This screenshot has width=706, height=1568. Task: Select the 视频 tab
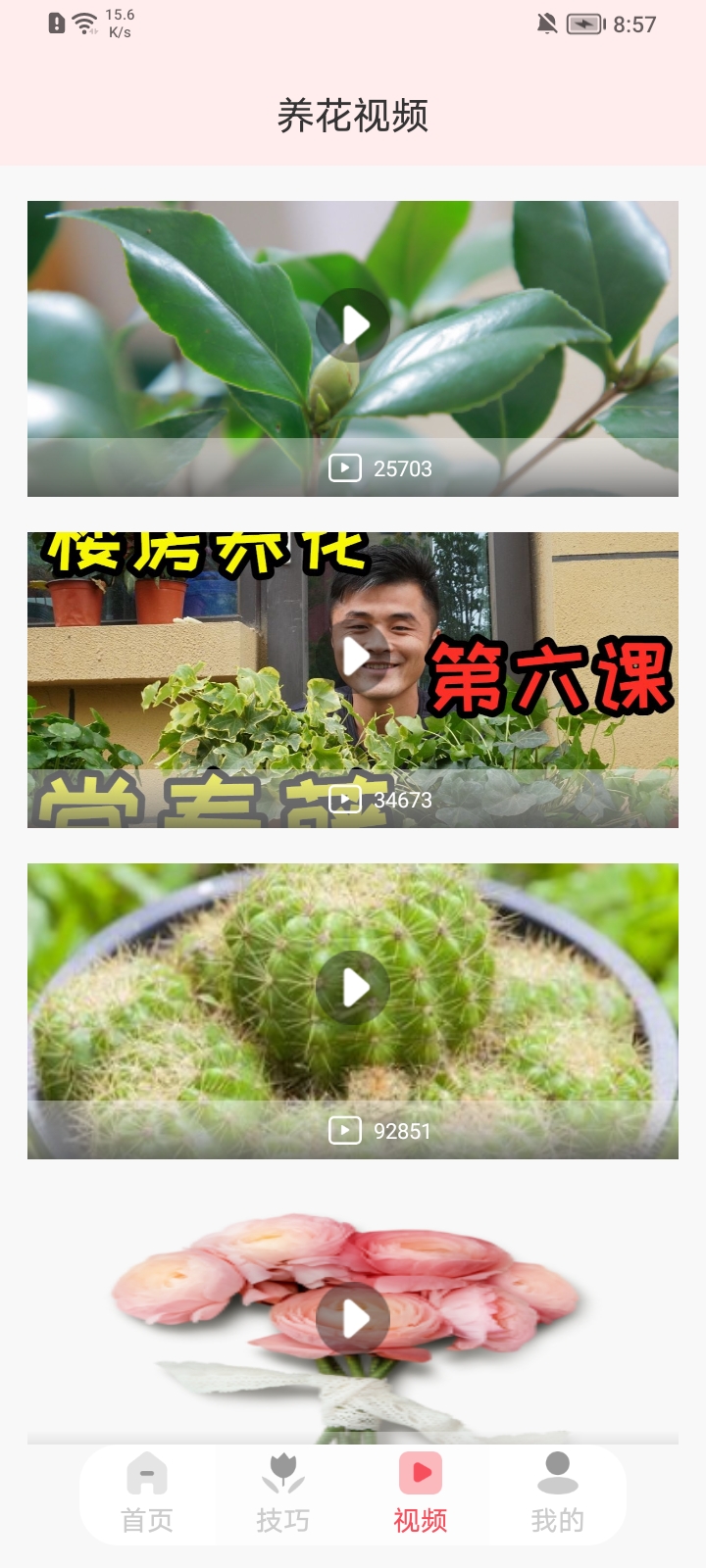[x=421, y=1494]
